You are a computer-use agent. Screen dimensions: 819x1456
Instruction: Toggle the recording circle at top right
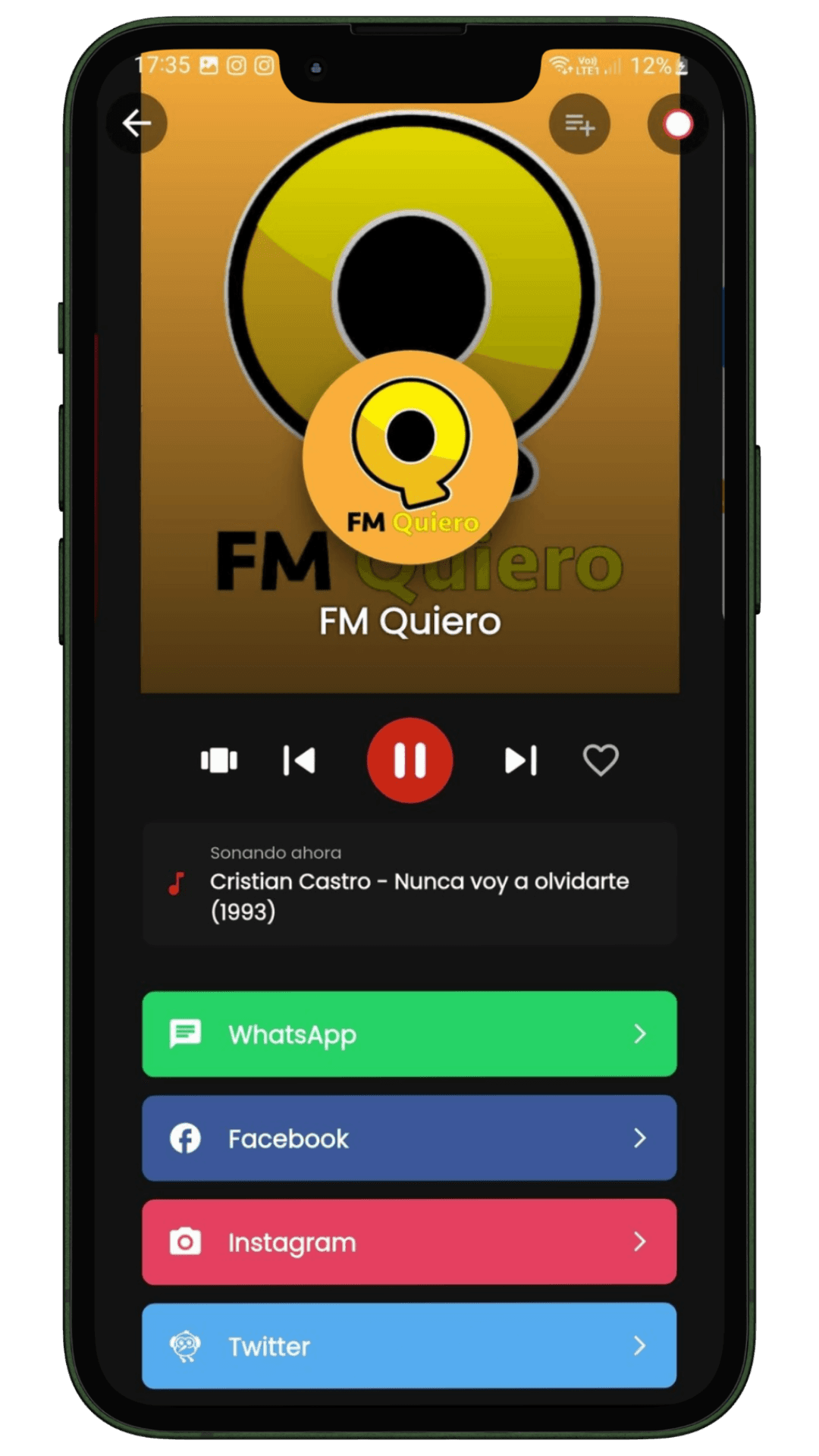pos(677,124)
